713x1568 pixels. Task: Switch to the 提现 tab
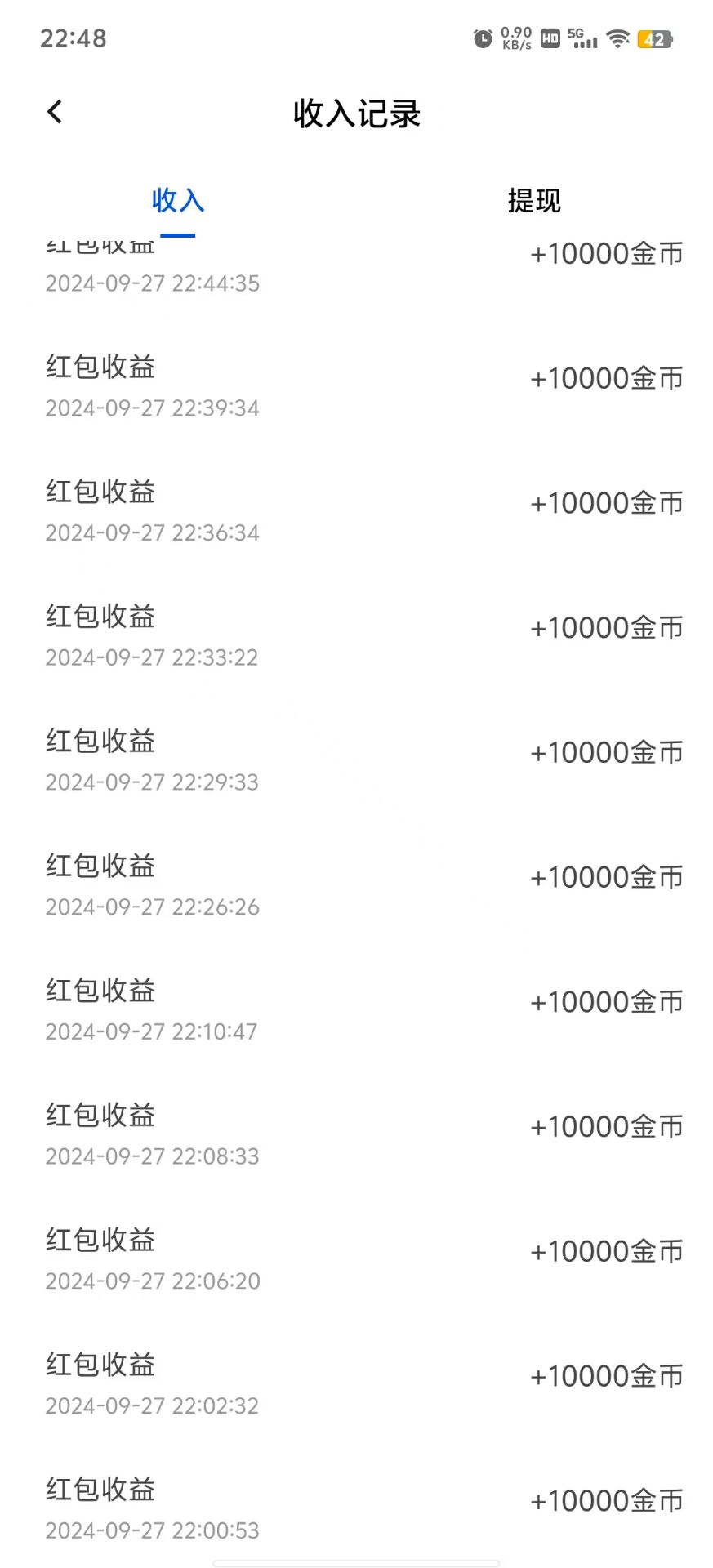coord(534,201)
